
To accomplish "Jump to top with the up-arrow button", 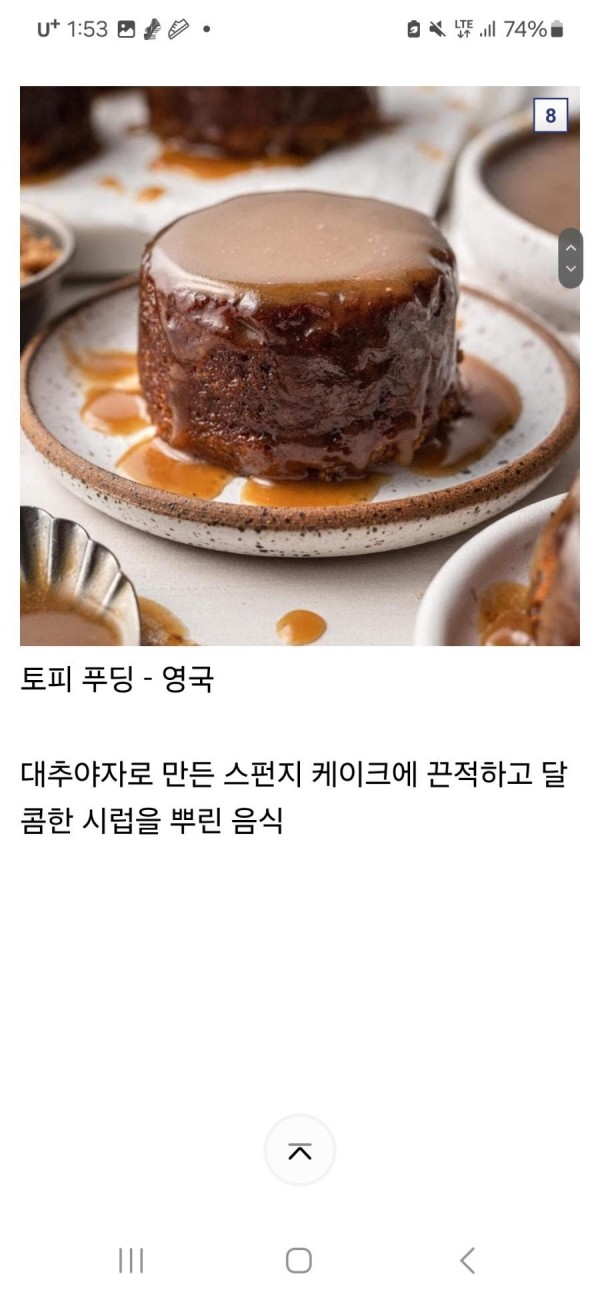I will 299,1151.
